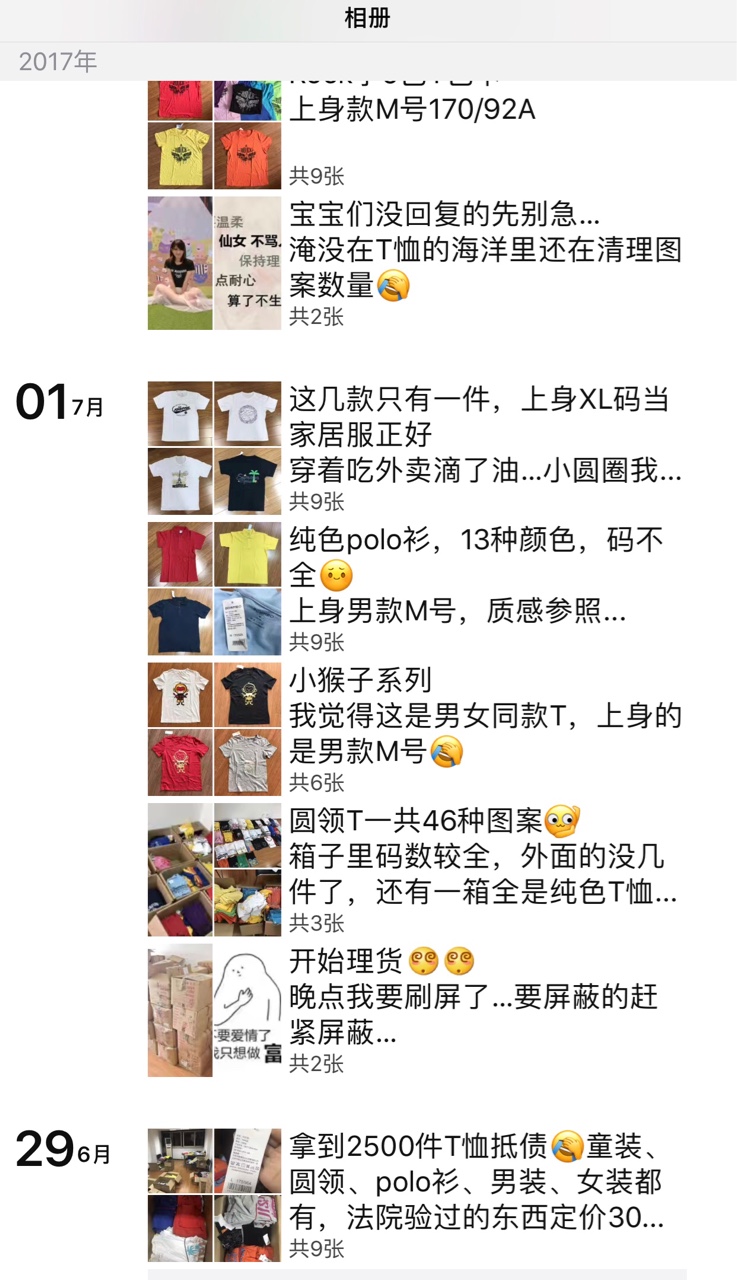Open the 小猴子系列 post
The height and width of the screenshot is (1280, 737).
417,728
